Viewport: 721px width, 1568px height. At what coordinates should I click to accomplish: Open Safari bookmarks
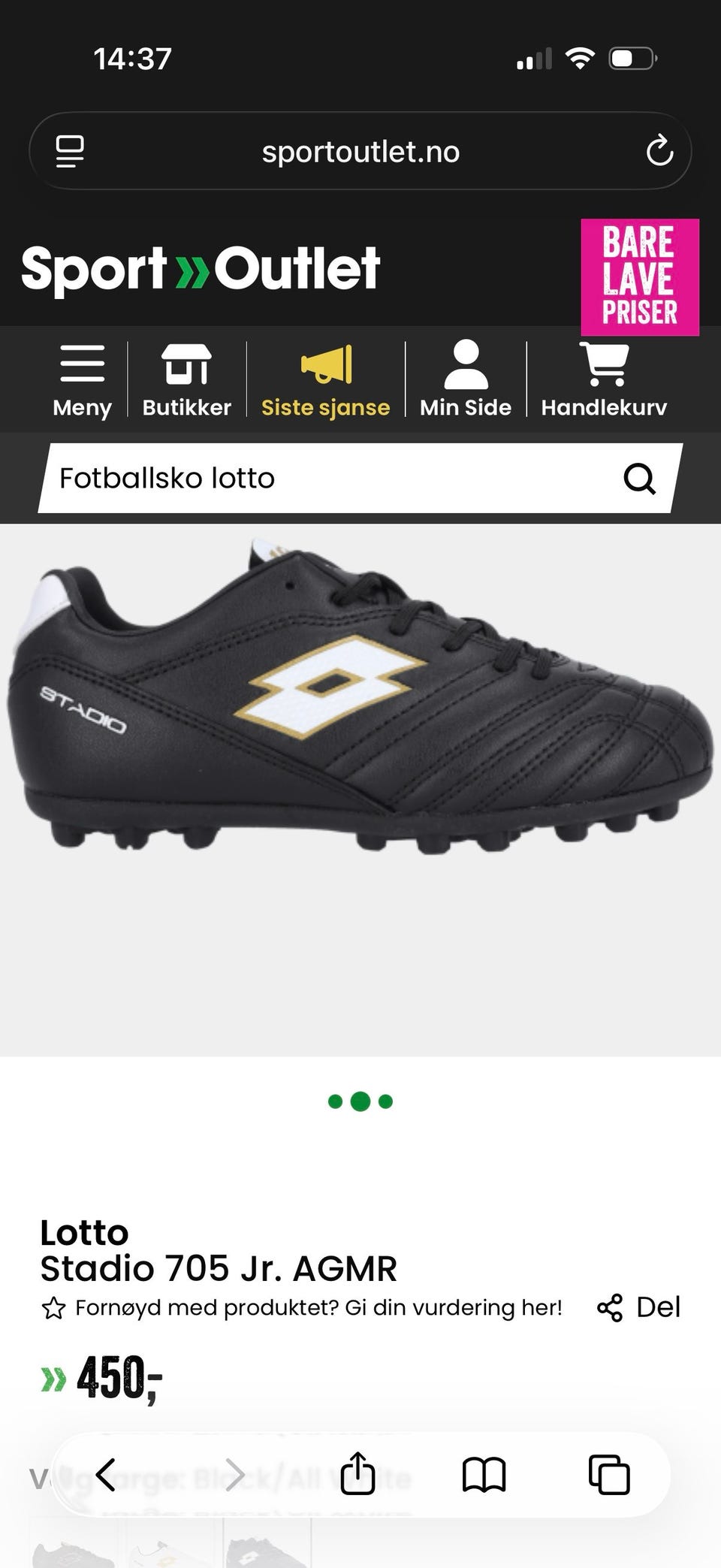[484, 1475]
